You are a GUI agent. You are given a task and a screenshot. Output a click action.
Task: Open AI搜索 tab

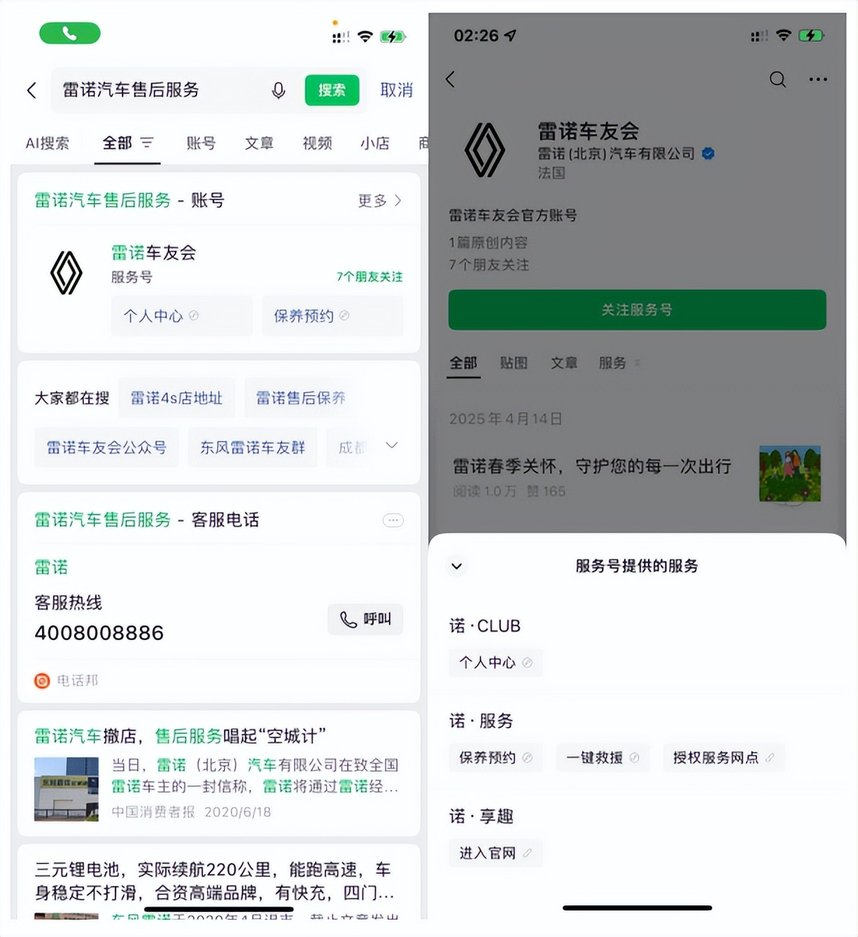pyautogui.click(x=47, y=143)
